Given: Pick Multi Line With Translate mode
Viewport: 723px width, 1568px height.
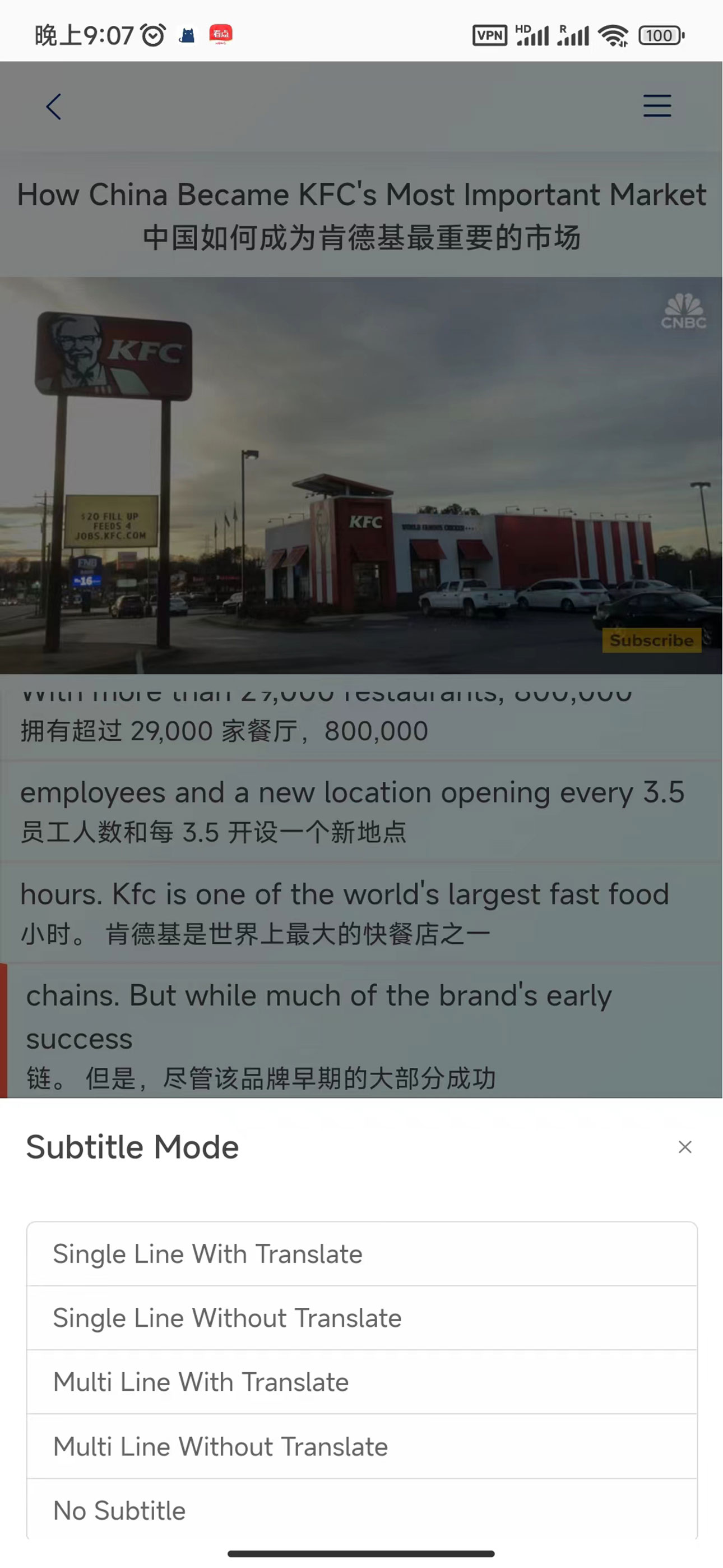Looking at the screenshot, I should pyautogui.click(x=361, y=1382).
